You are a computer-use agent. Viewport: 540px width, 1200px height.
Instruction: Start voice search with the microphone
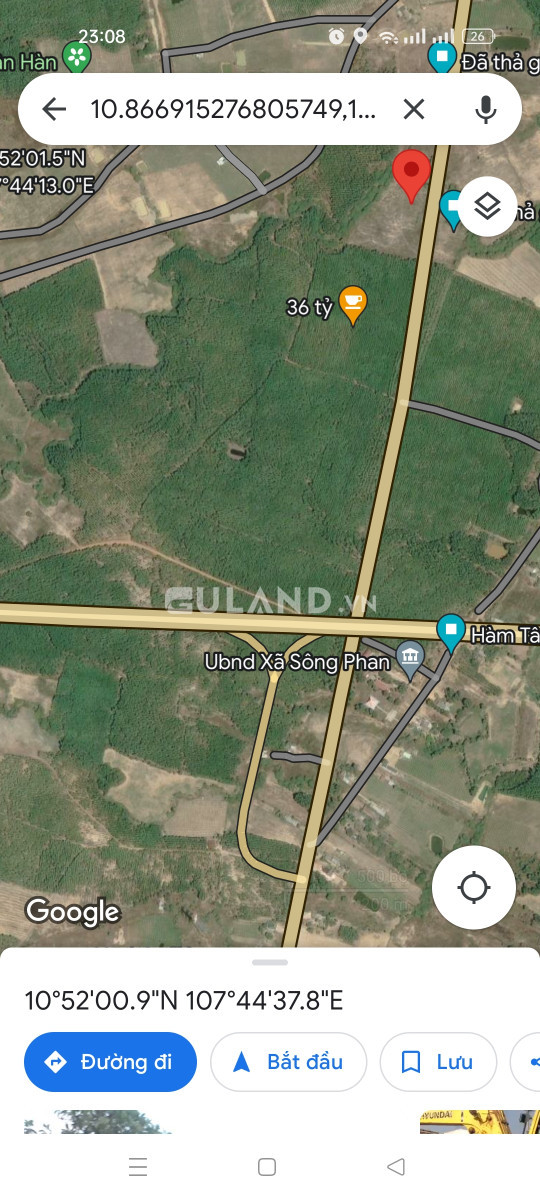(x=486, y=109)
